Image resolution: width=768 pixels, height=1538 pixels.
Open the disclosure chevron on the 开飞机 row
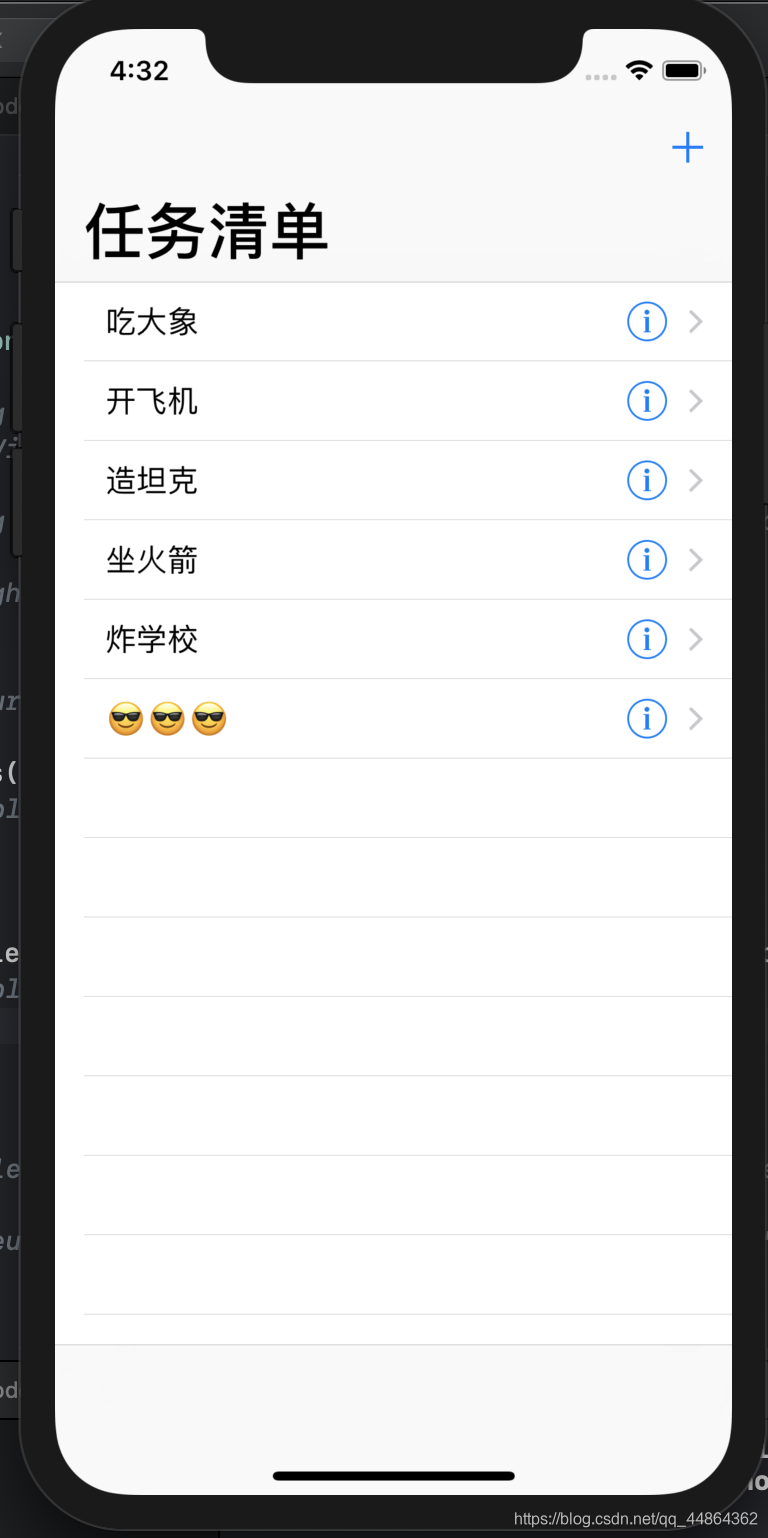[696, 401]
